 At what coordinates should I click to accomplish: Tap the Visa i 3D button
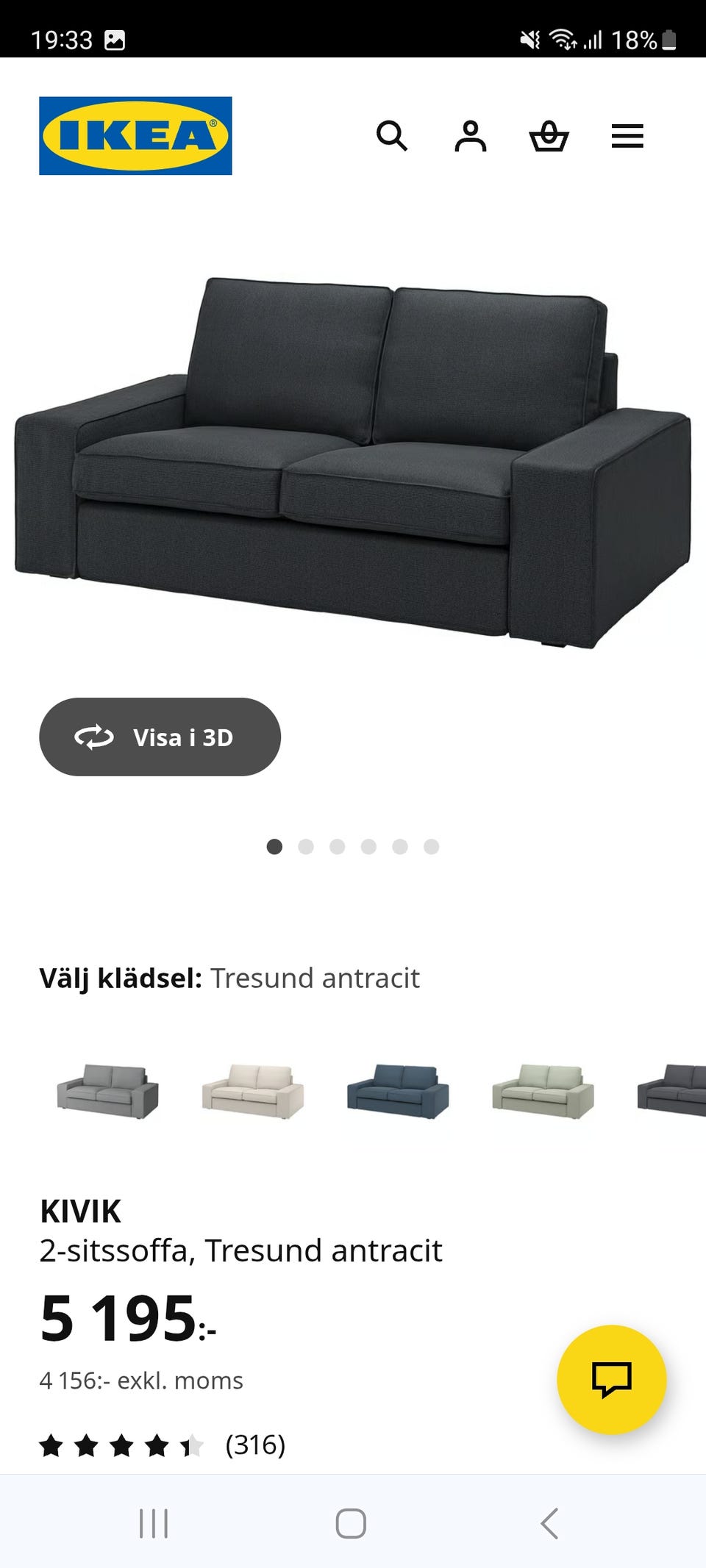click(160, 737)
